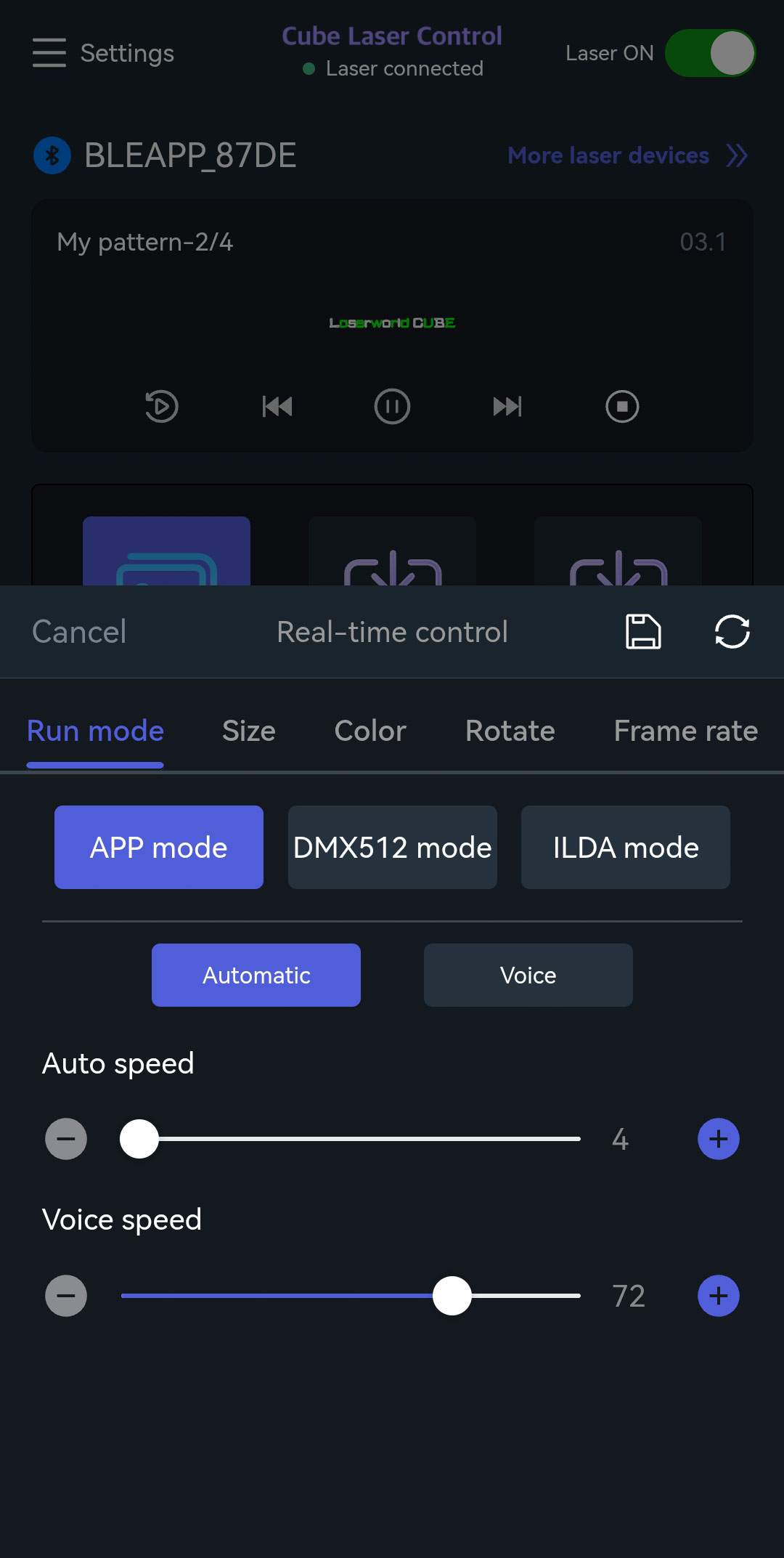Select the Frame rate tab
The height and width of the screenshot is (1558, 784).
tap(685, 731)
